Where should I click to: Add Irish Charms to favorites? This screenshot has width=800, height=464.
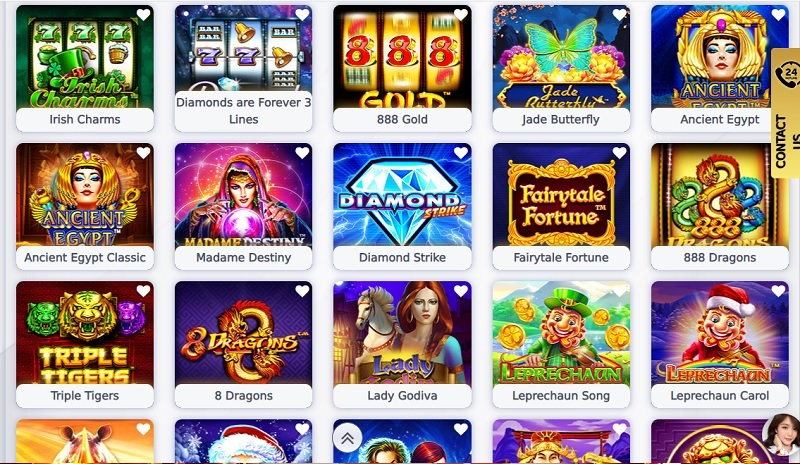[x=144, y=15]
